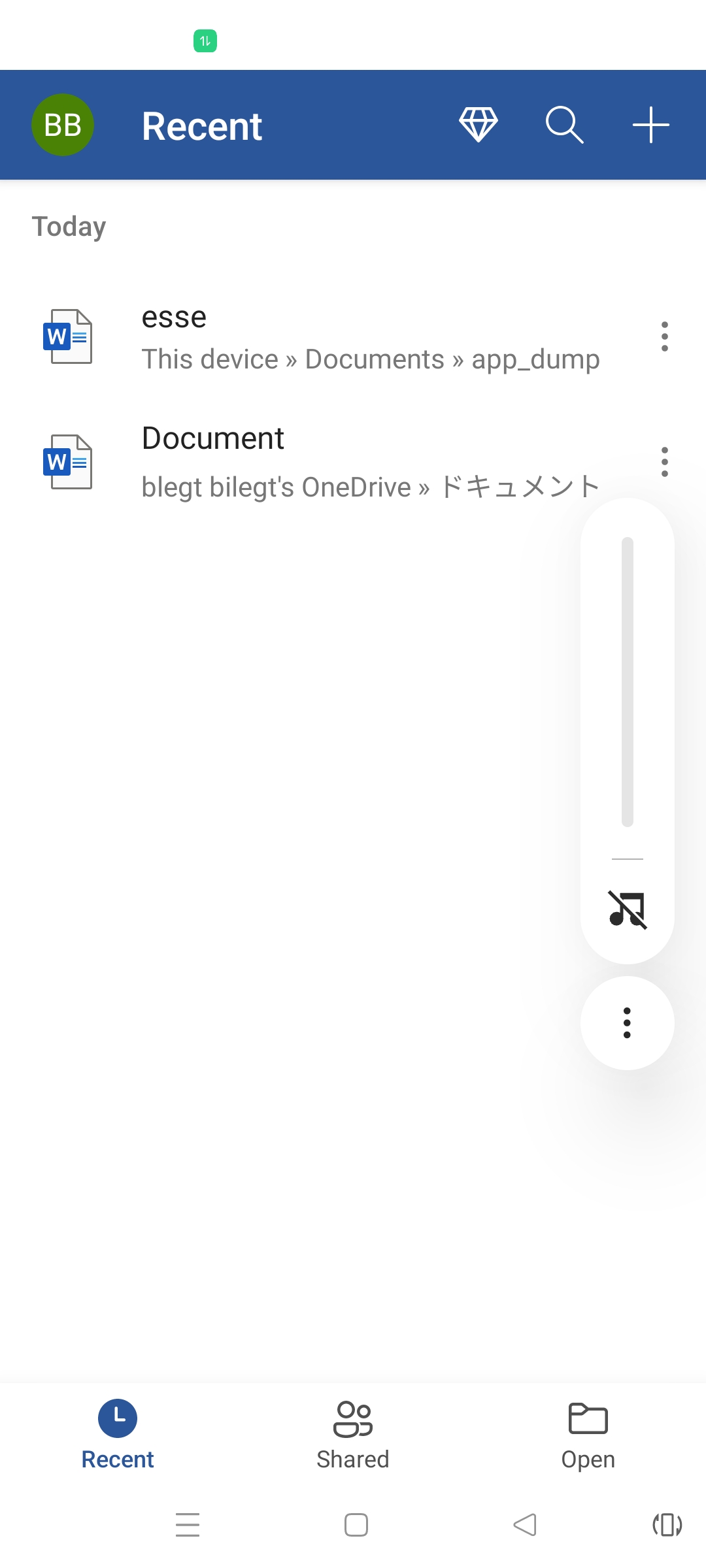Viewport: 706px width, 1568px height.
Task: Open more volume settings
Action: point(628,1023)
